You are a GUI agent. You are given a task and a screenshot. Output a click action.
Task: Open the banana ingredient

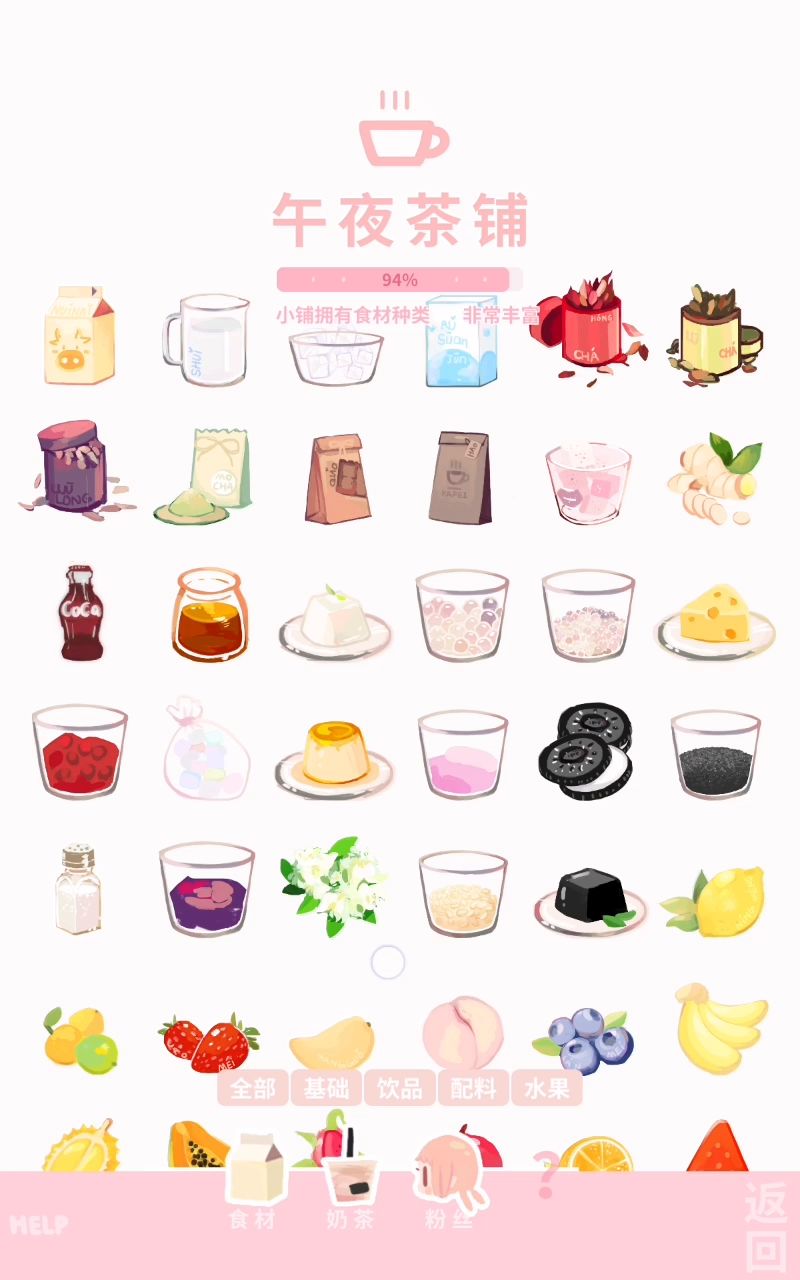pos(718,1028)
